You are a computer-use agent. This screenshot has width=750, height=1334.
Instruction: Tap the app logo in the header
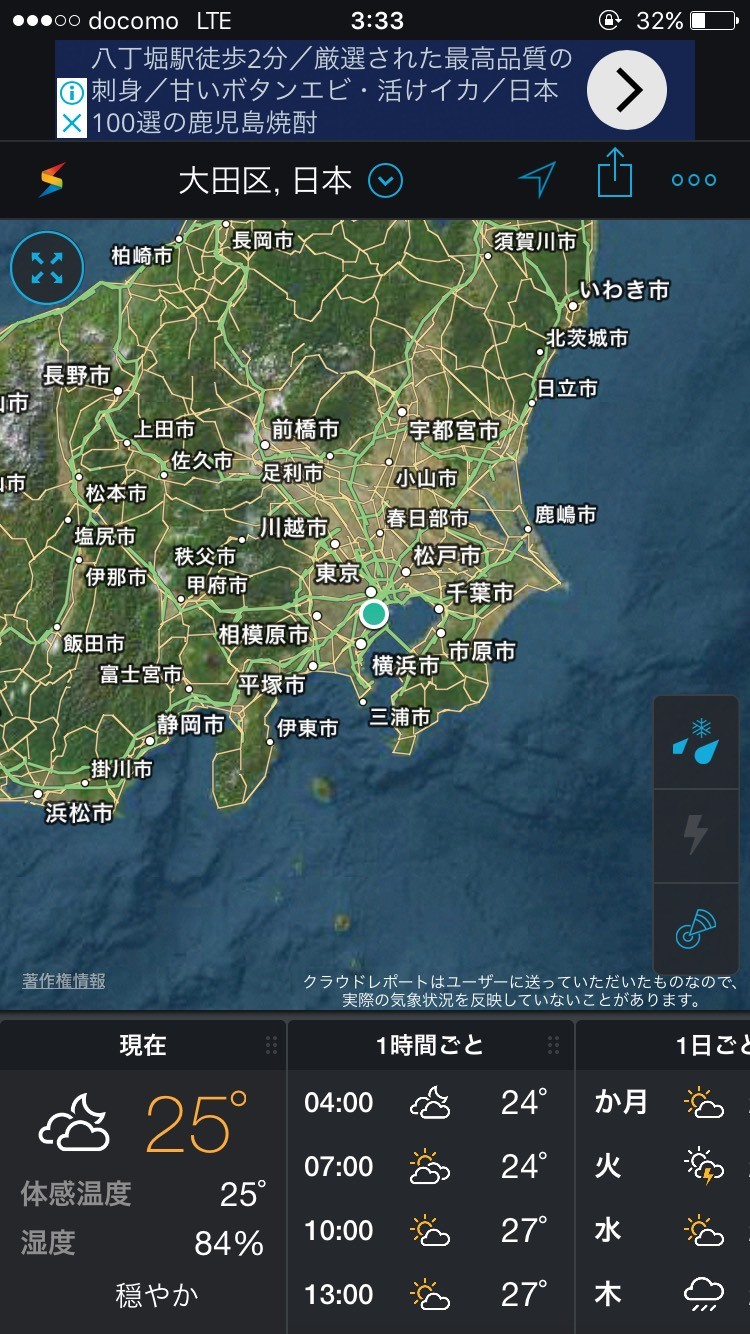[x=52, y=180]
